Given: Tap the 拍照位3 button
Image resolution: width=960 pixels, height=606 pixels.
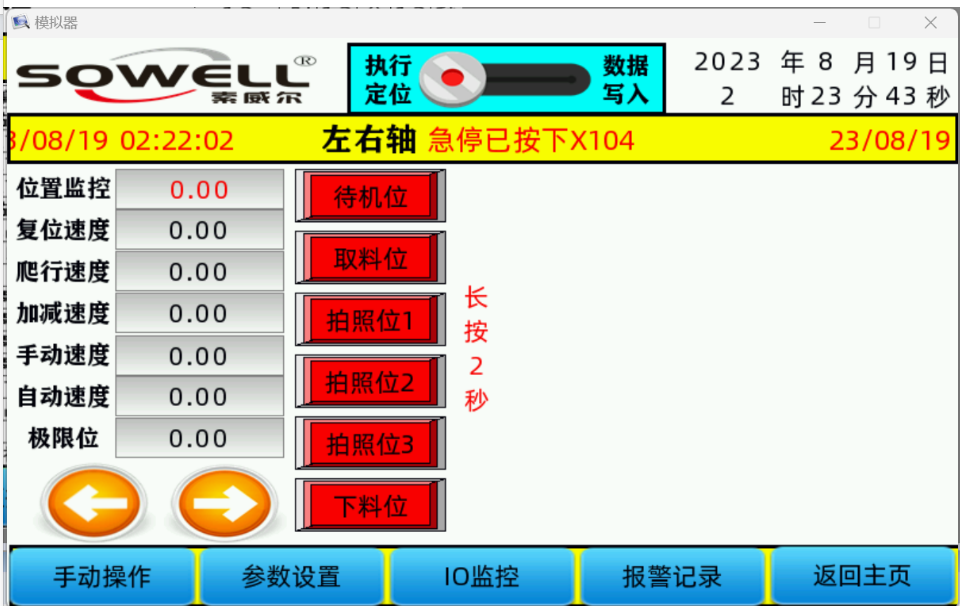Looking at the screenshot, I should (x=370, y=444).
